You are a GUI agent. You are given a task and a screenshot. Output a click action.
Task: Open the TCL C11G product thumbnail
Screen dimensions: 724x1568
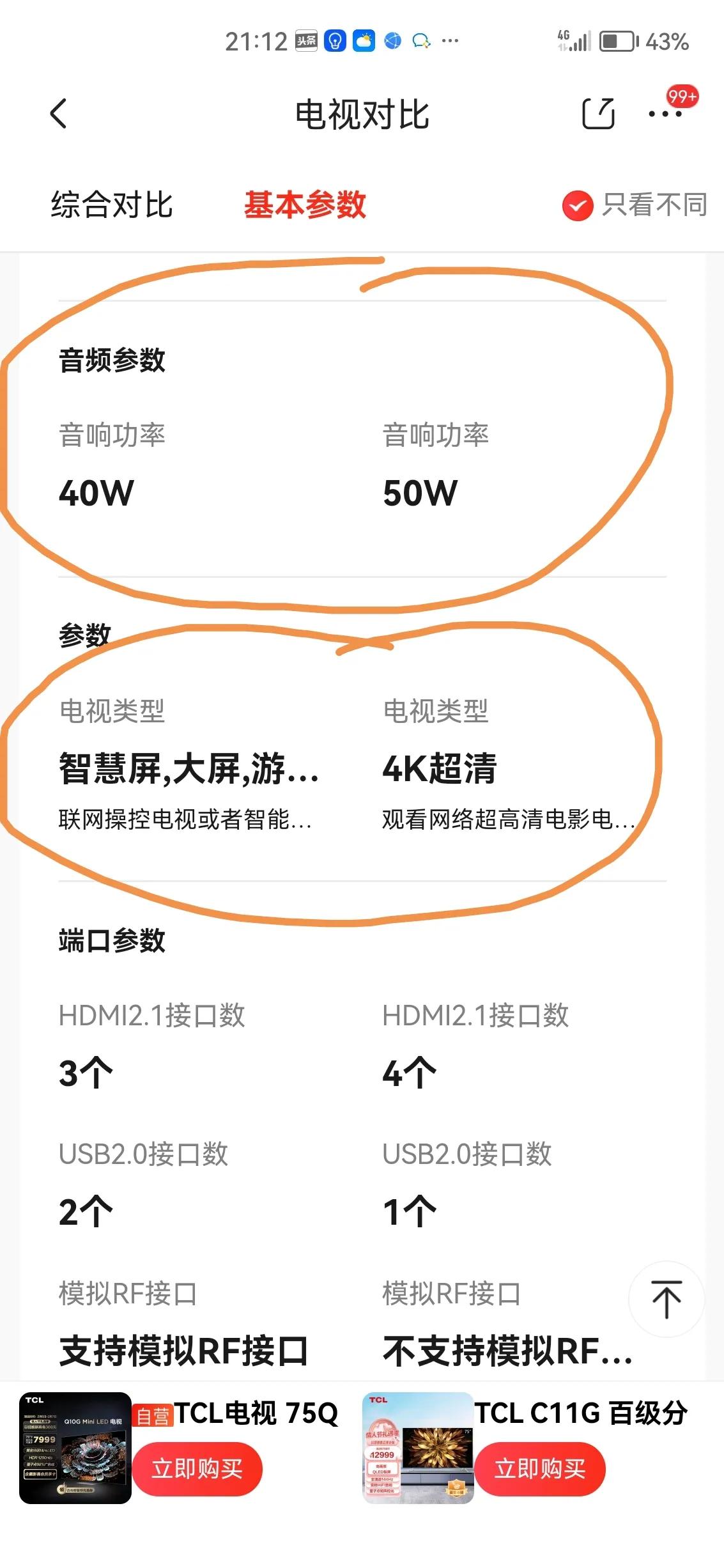tap(417, 1448)
